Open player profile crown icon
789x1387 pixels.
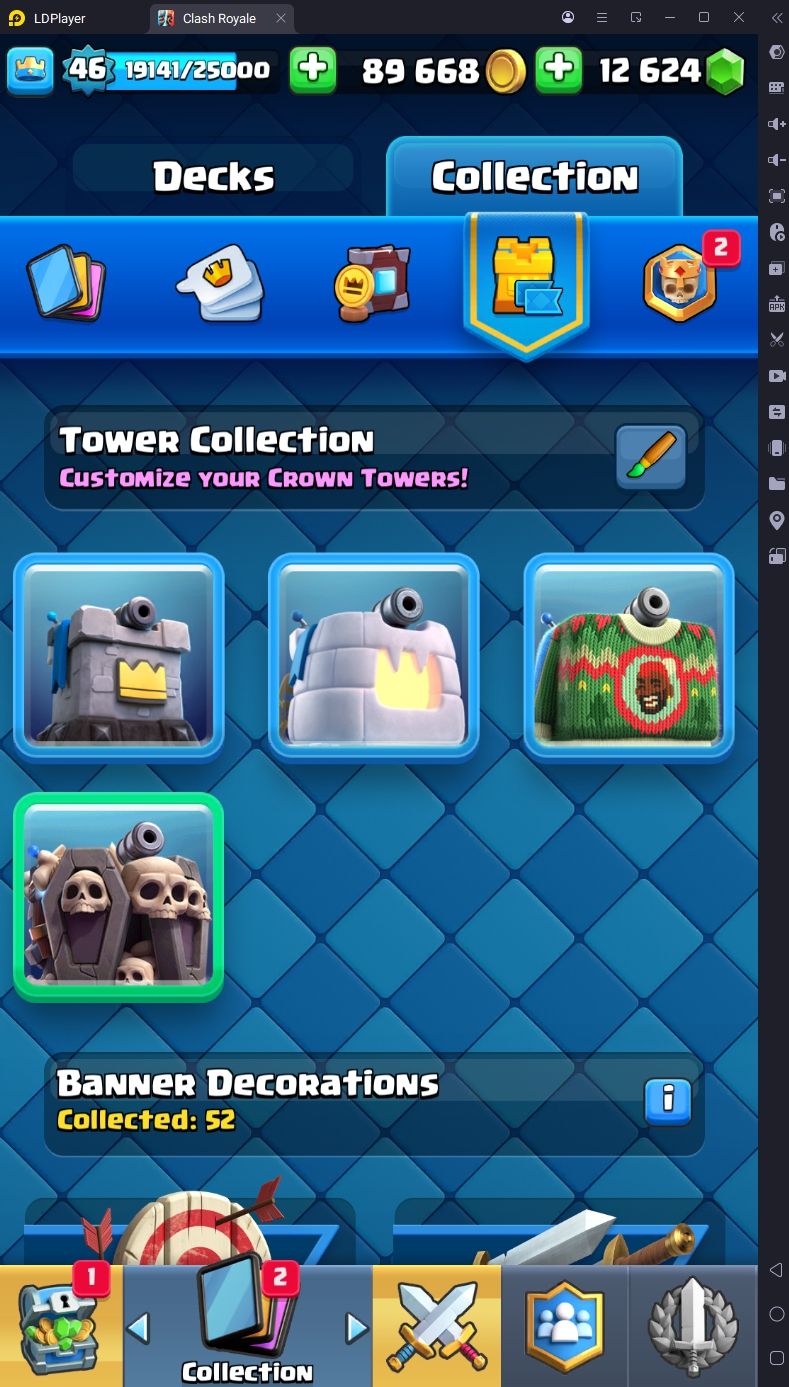[x=30, y=70]
